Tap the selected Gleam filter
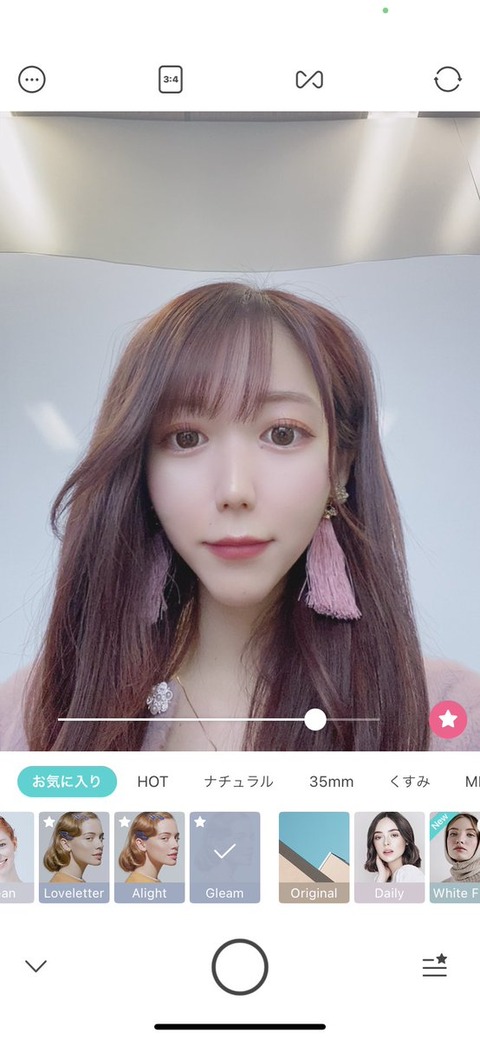 coord(225,857)
